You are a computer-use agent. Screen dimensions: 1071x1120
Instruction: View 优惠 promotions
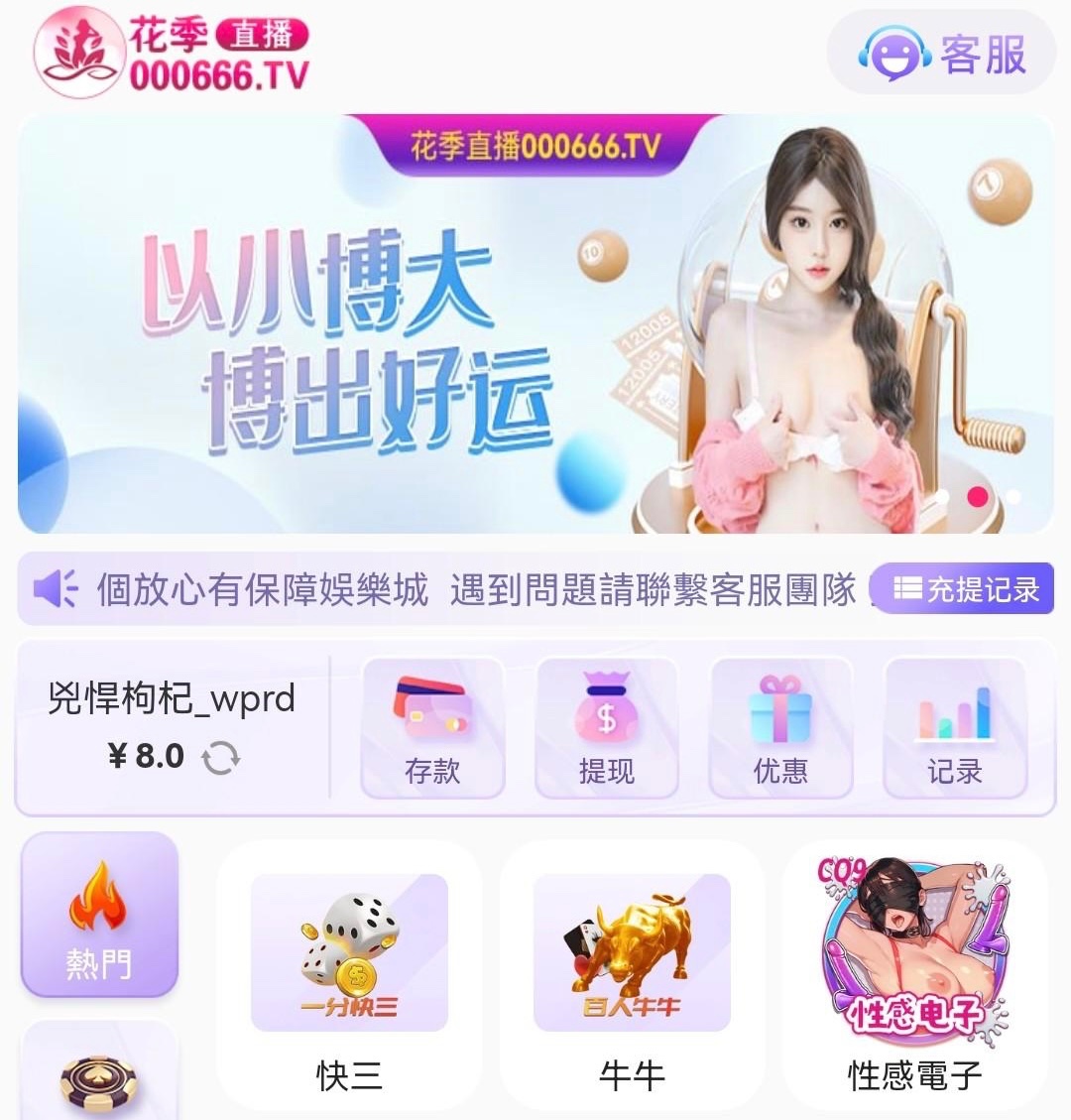pyautogui.click(x=780, y=729)
